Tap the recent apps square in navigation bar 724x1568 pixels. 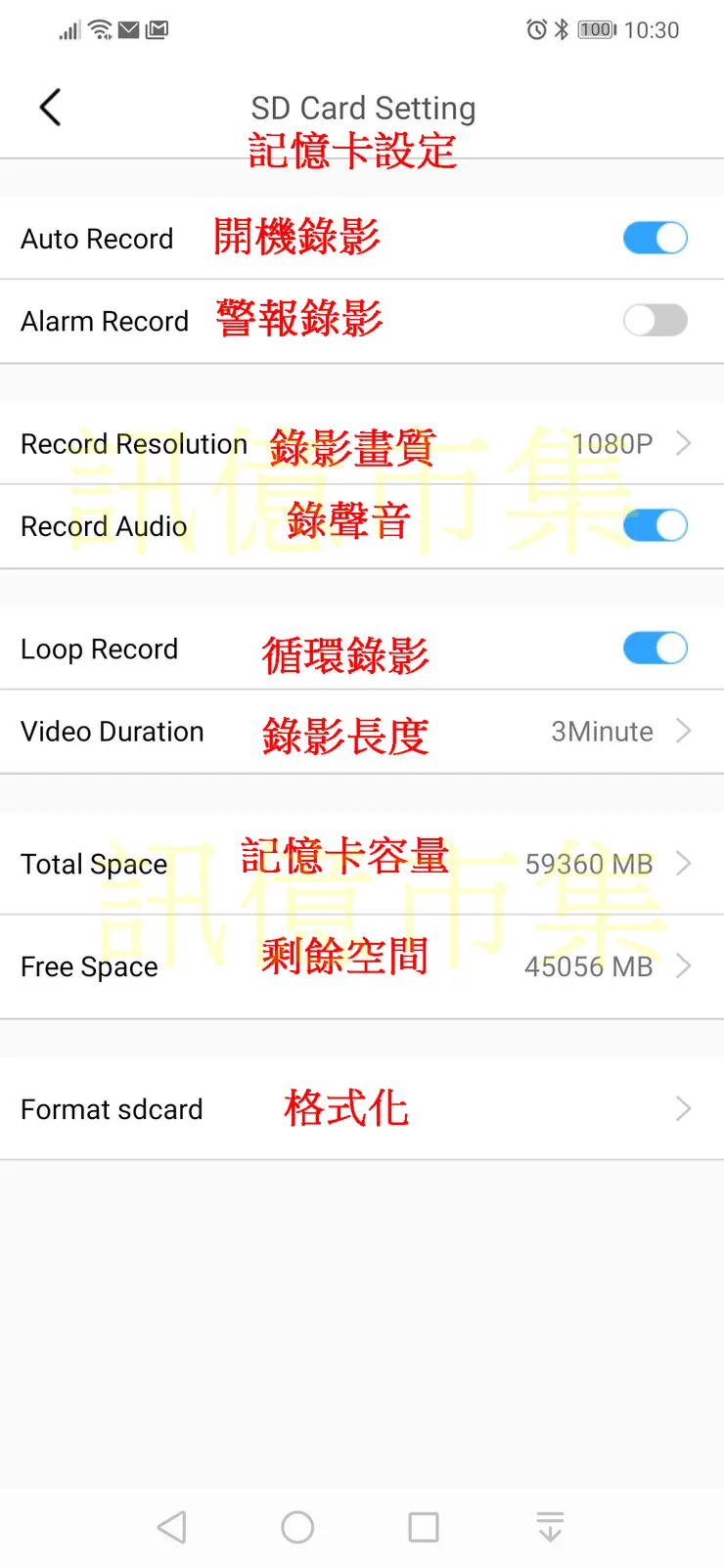tap(424, 1526)
